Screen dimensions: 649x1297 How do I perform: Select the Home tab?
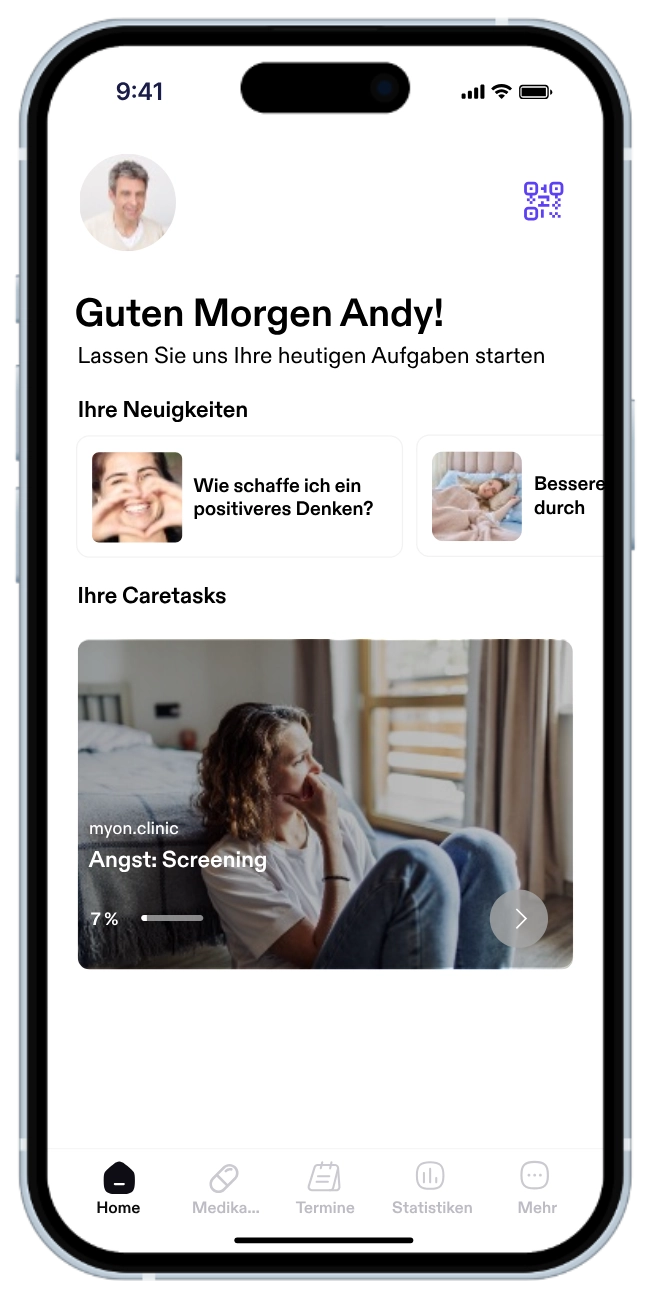[x=118, y=1187]
